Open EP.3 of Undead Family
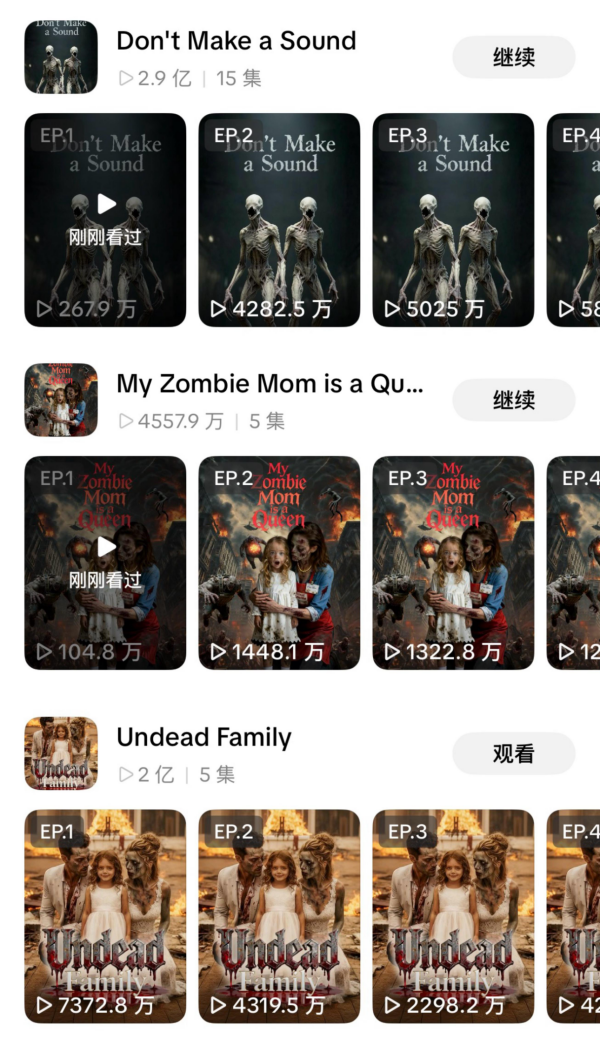Screen dimensions: 600x1052 pos(453,916)
